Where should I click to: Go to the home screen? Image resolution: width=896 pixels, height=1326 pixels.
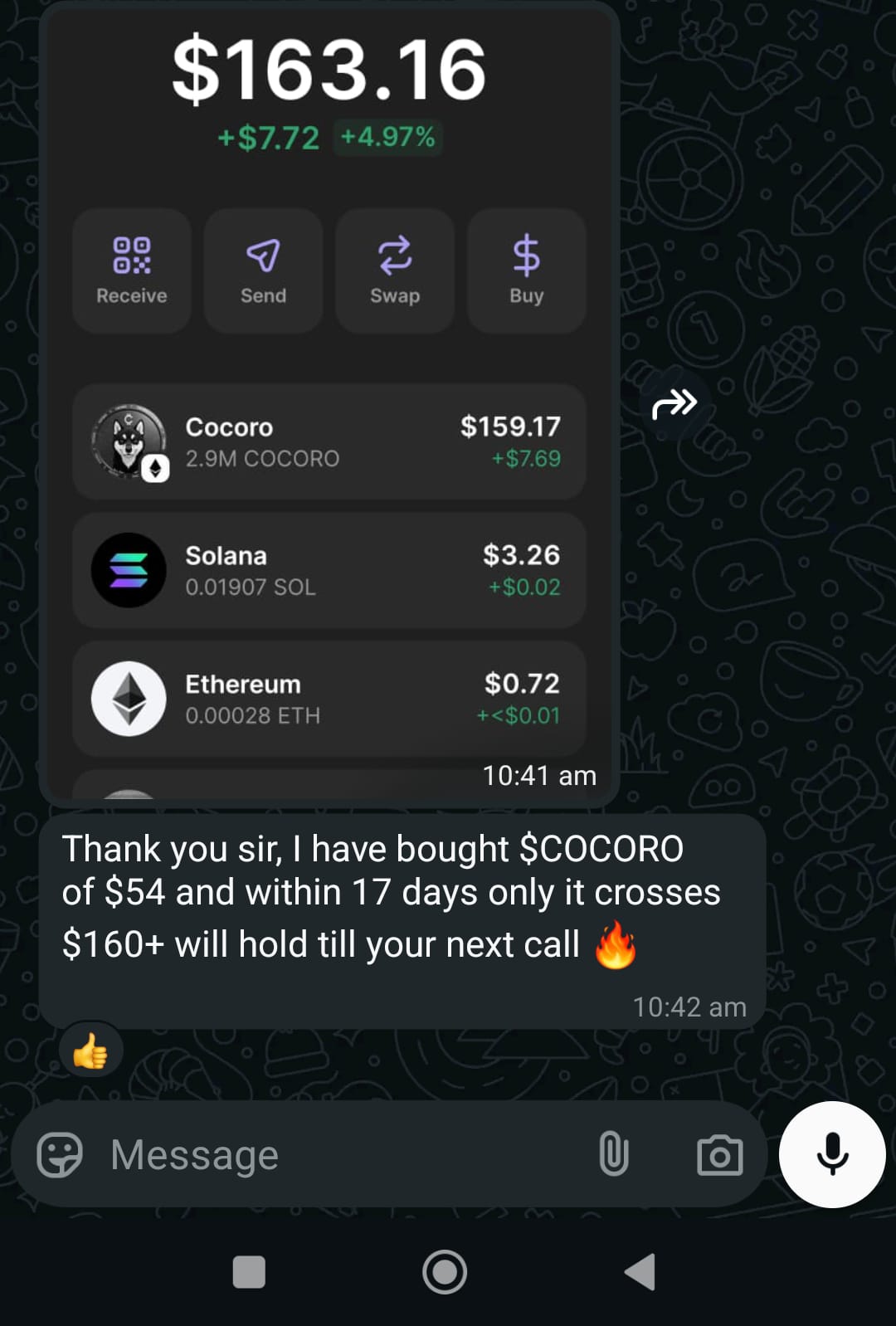(445, 1271)
